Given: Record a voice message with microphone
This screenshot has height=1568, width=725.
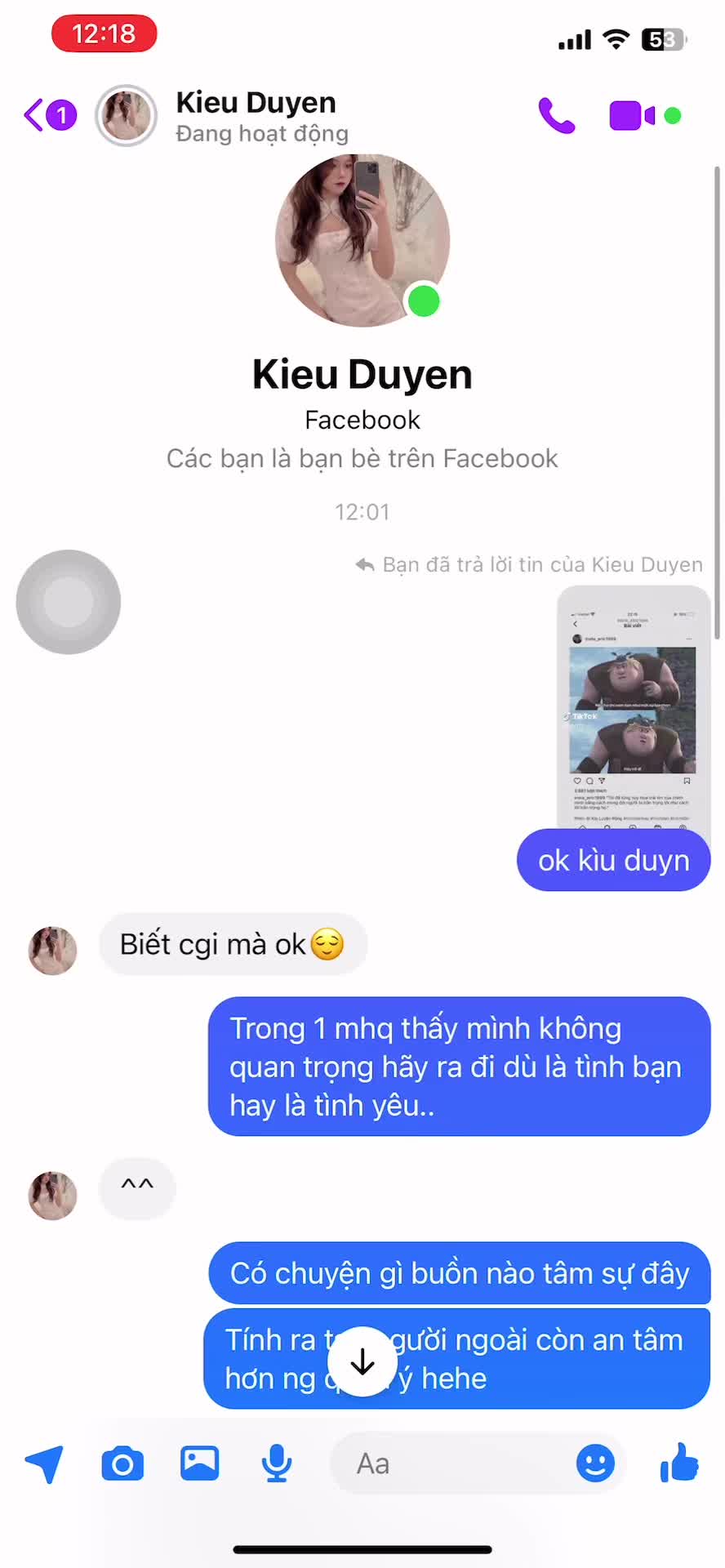Looking at the screenshot, I should (x=277, y=1463).
